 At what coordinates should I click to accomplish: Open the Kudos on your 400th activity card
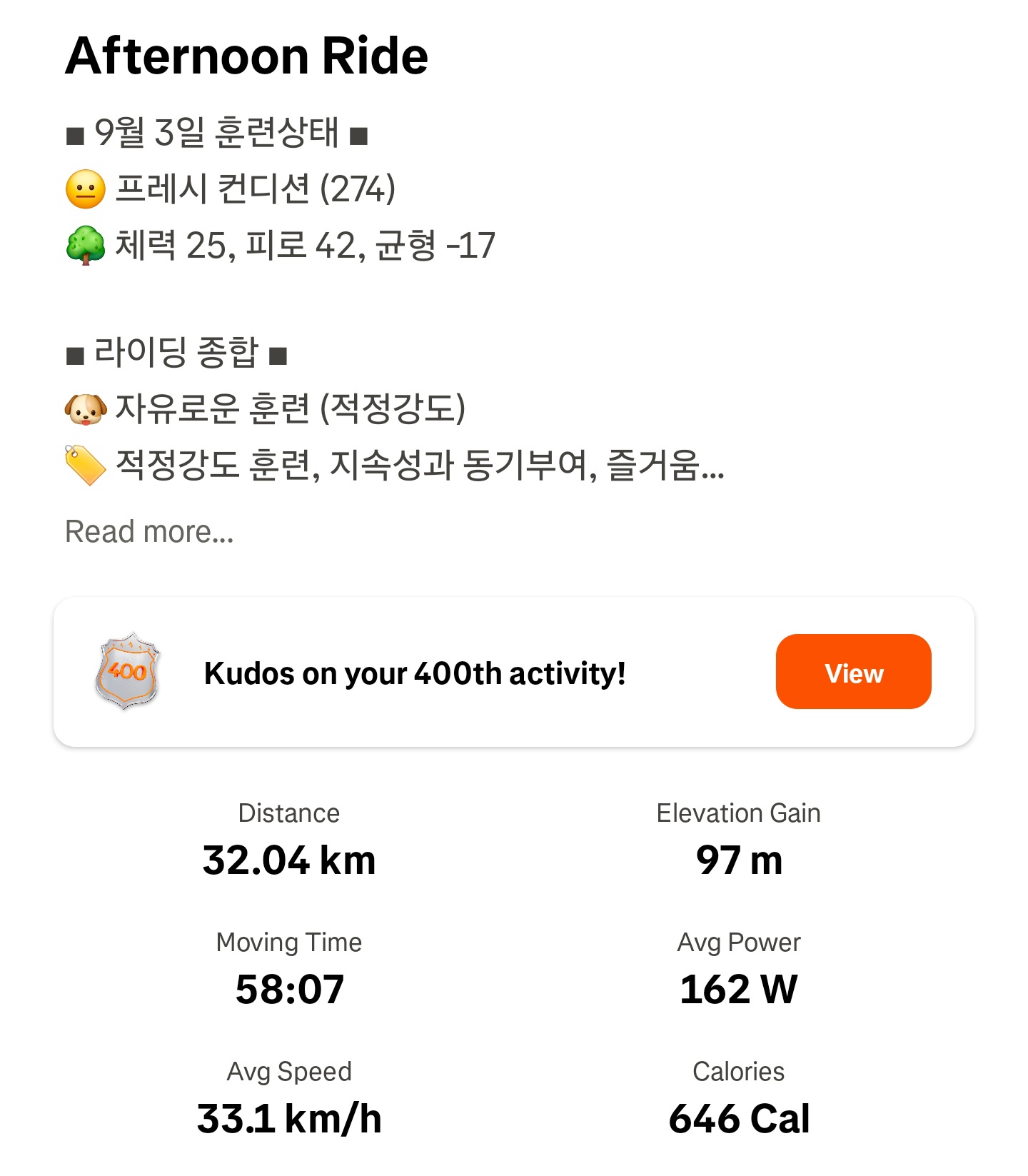point(514,673)
